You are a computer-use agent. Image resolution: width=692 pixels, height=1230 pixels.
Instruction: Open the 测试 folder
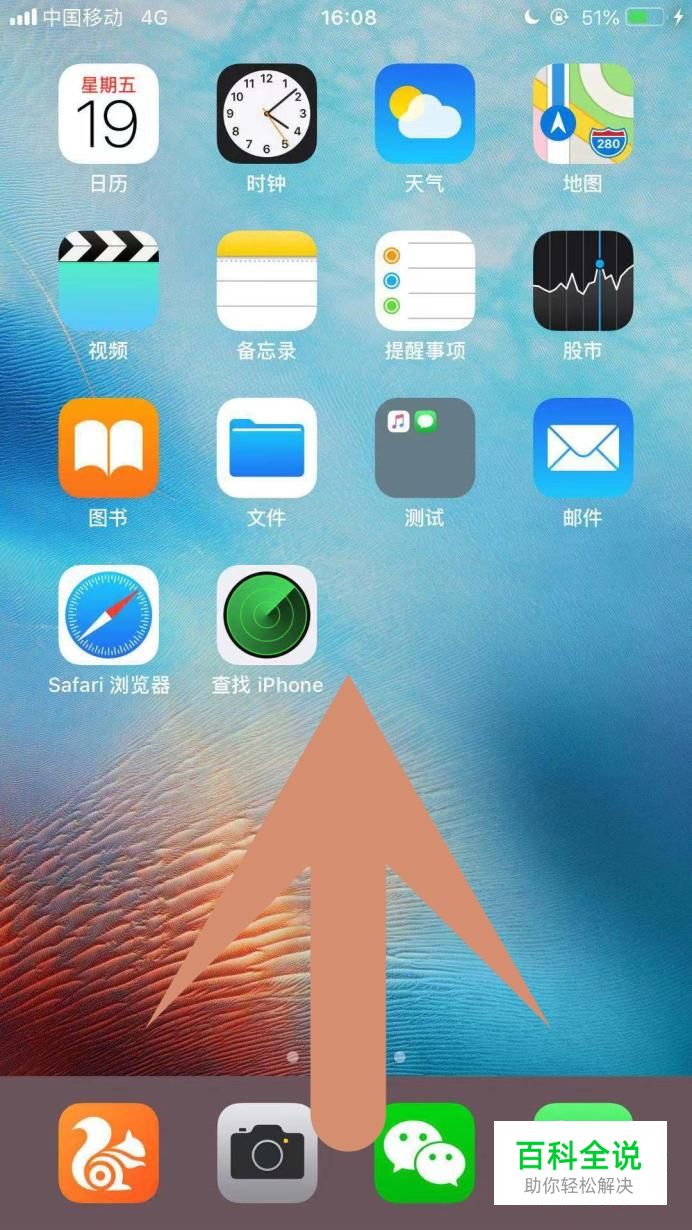(x=425, y=448)
